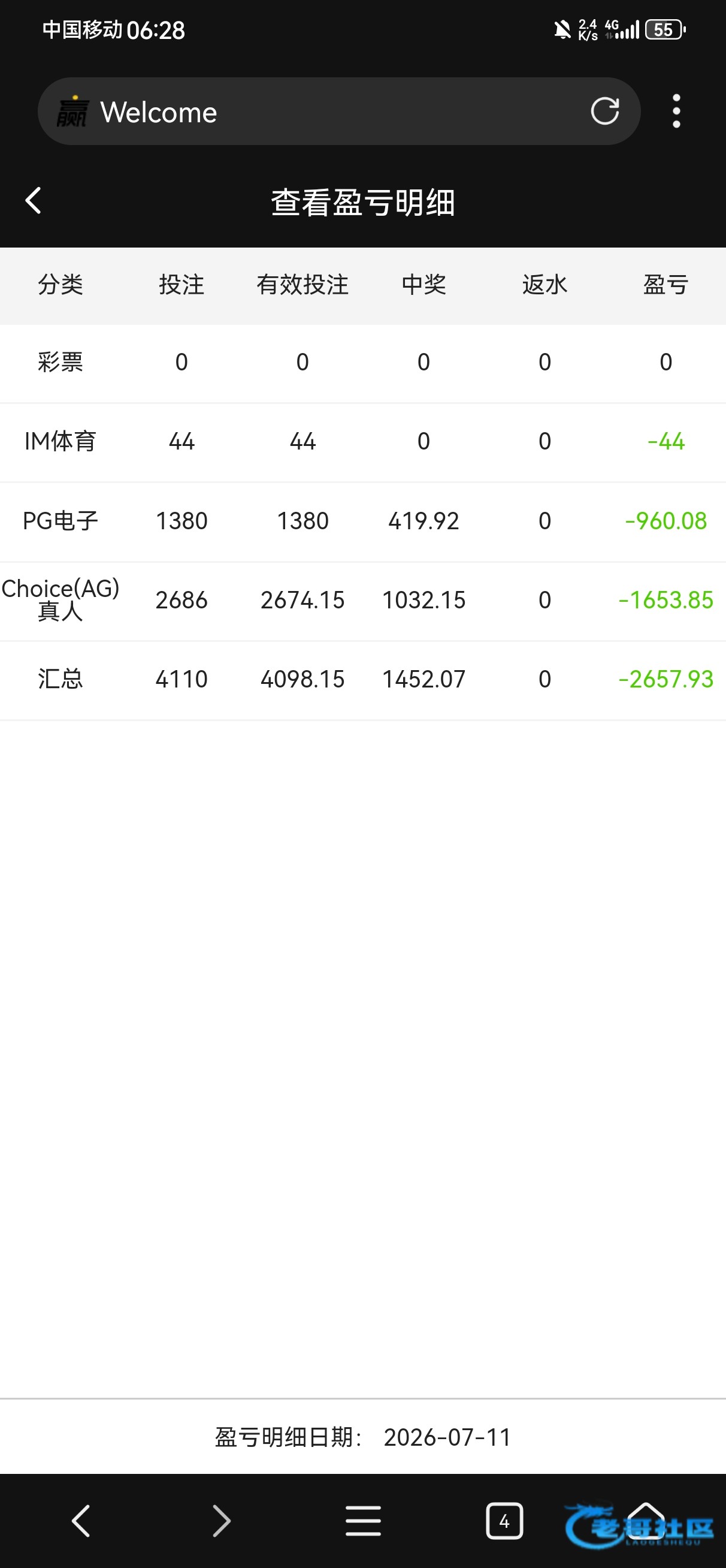Tap the Welcome address bar
The height and width of the screenshot is (1568, 726).
tap(339, 111)
